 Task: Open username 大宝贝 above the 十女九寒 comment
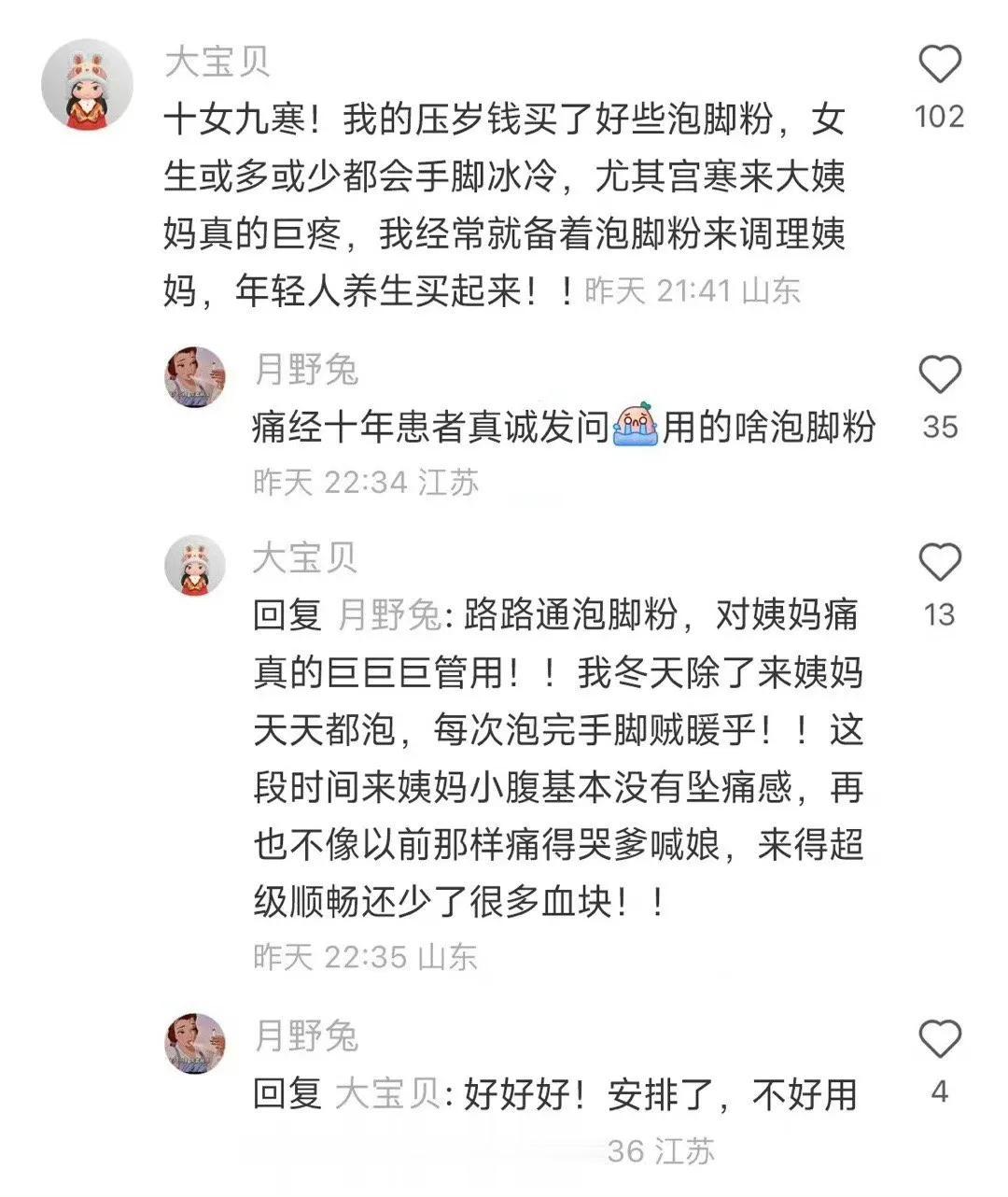click(217, 63)
